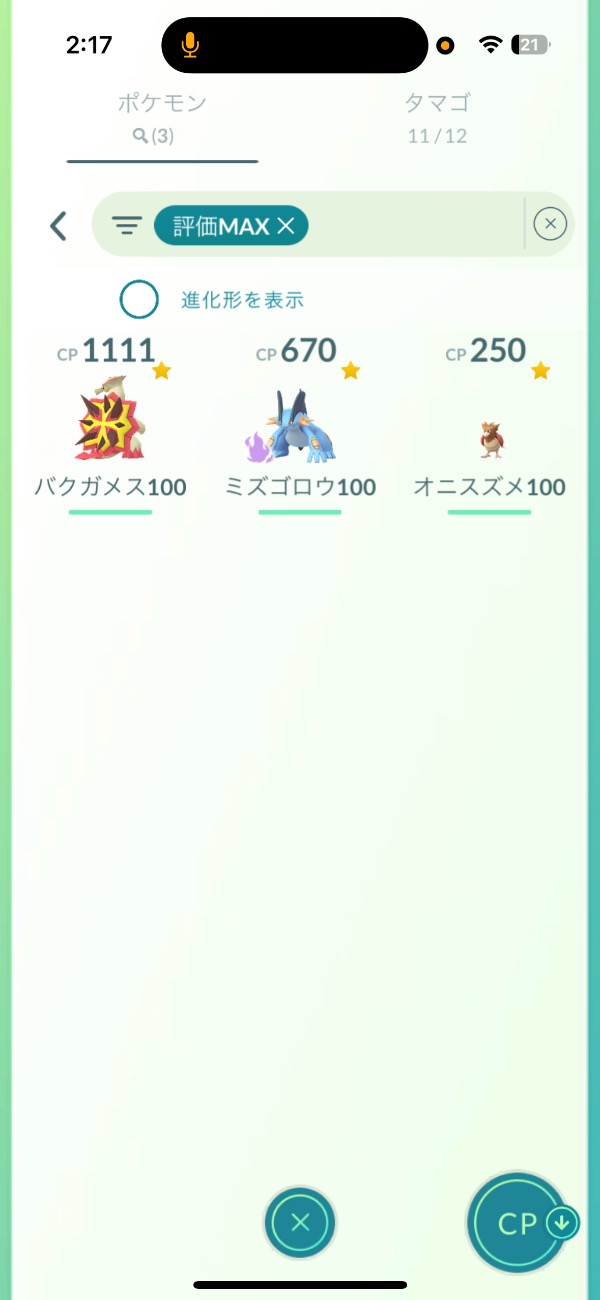
Task: Select the ポケモン tab
Action: pos(162,117)
